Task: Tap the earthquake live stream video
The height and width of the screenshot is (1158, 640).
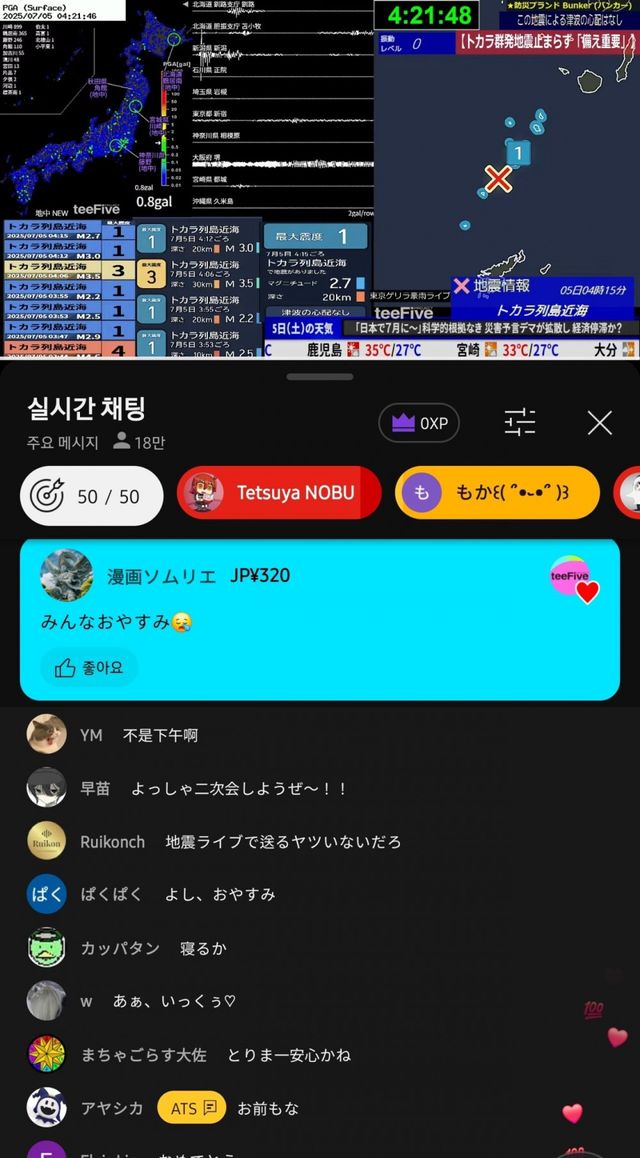Action: tap(320, 180)
